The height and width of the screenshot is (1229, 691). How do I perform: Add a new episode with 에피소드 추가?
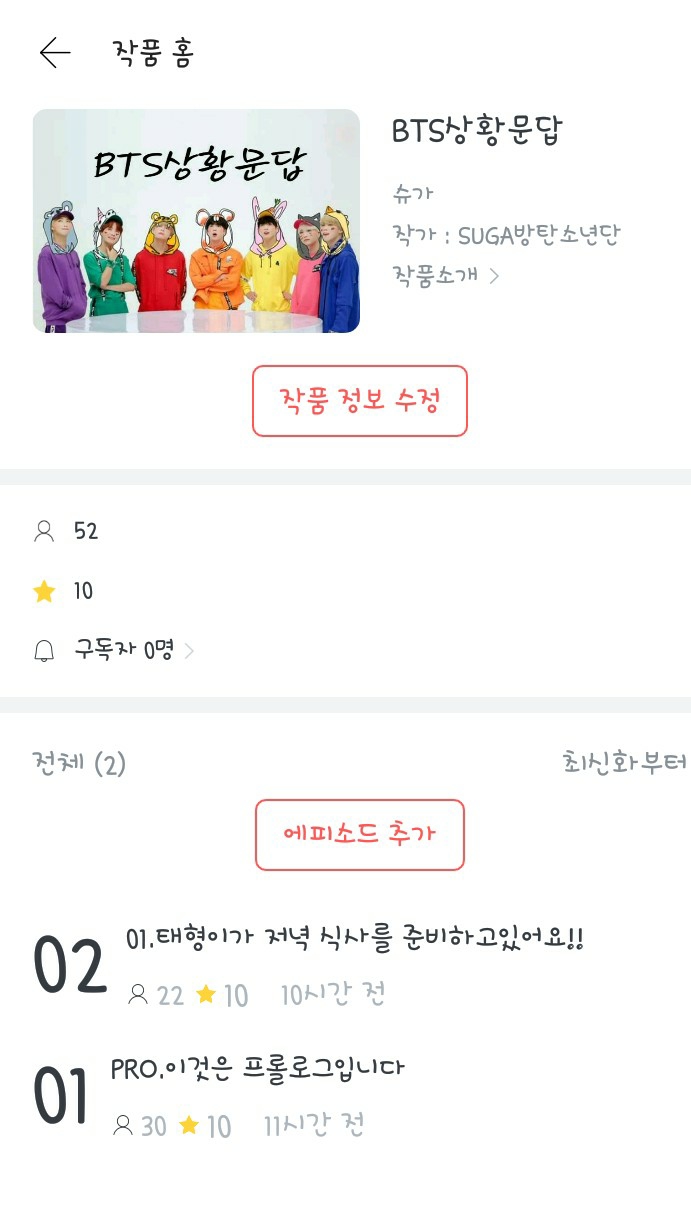[360, 835]
